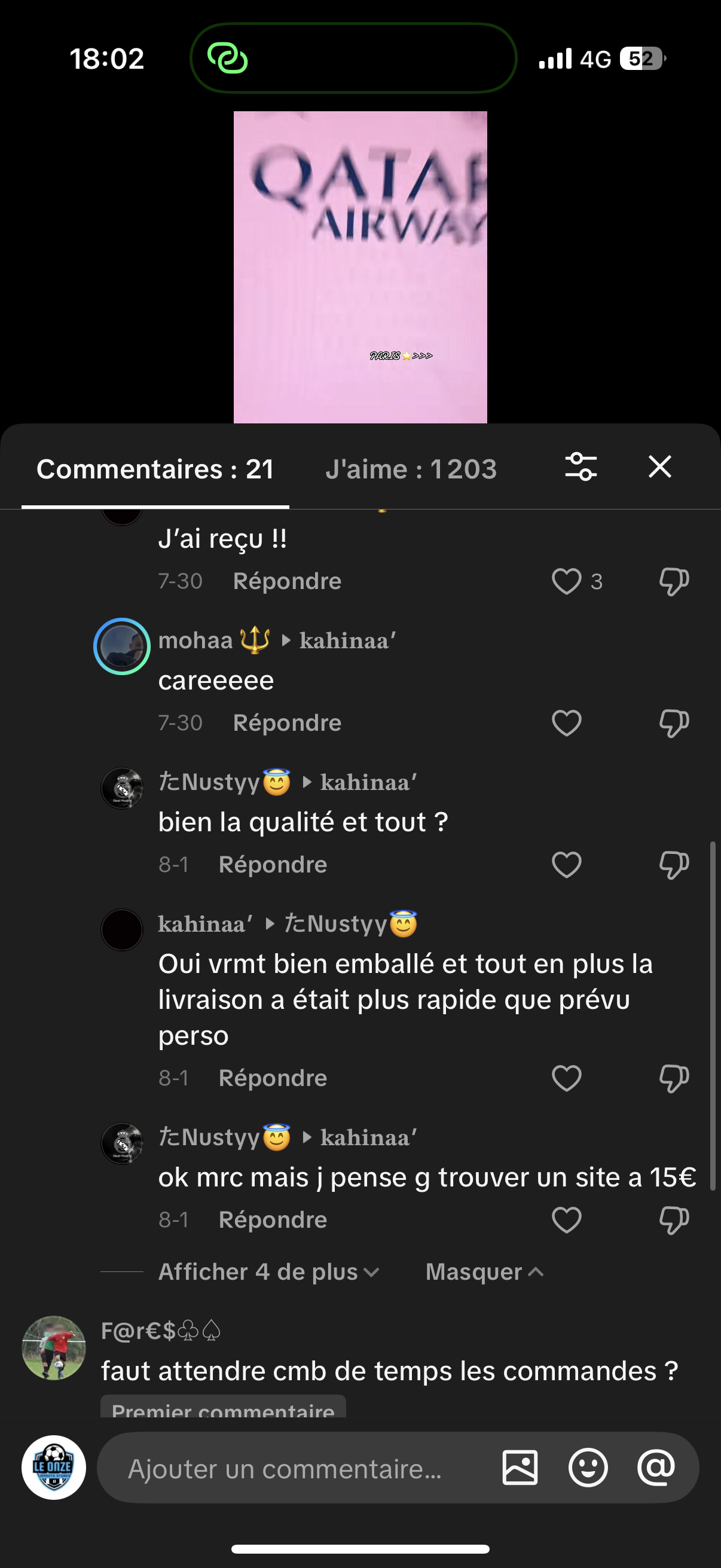Collapse replies with Masquer

point(484,1272)
